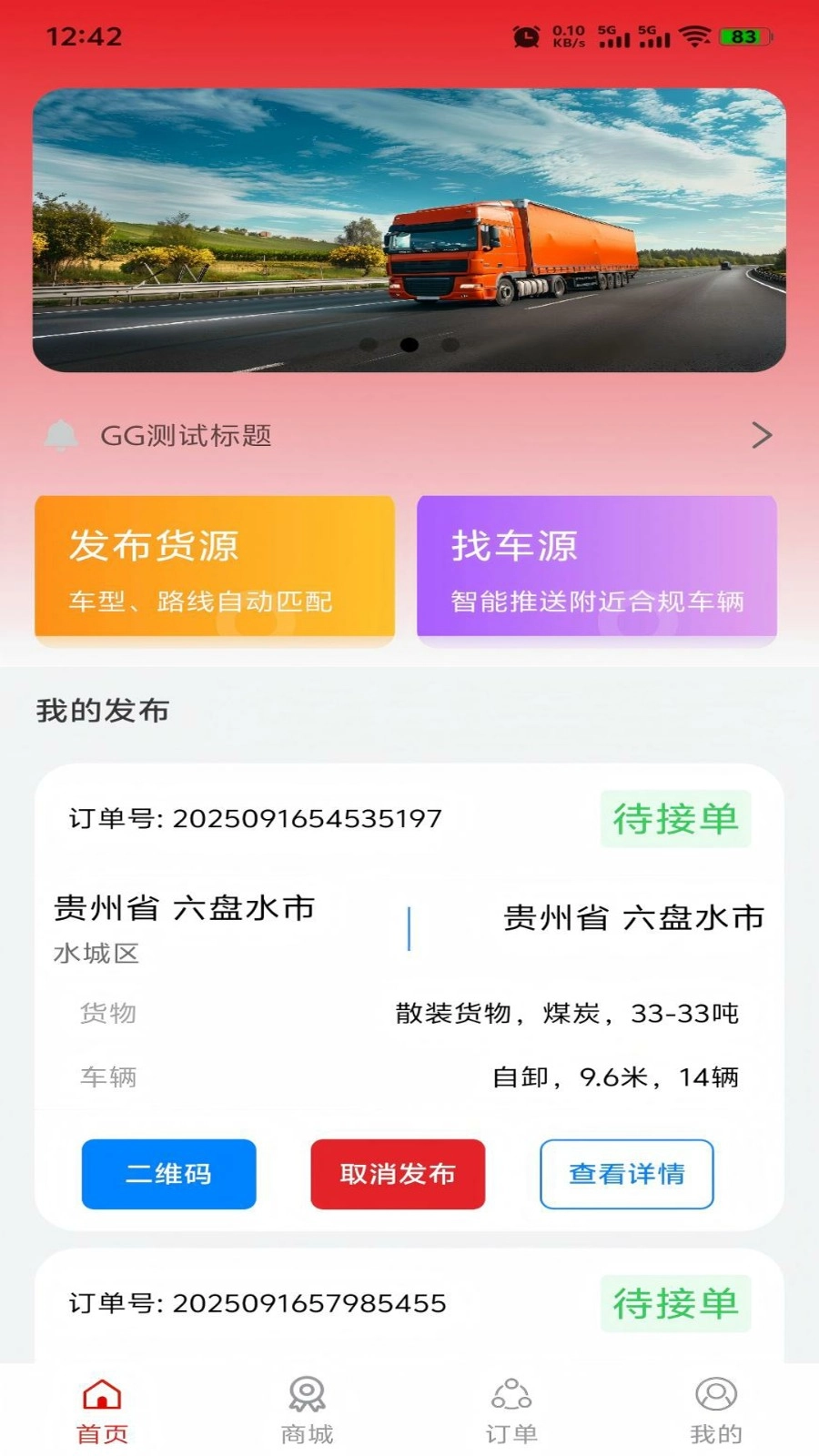Image resolution: width=819 pixels, height=1456 pixels.
Task: Select the 订单 orders icon
Action: click(x=512, y=1390)
